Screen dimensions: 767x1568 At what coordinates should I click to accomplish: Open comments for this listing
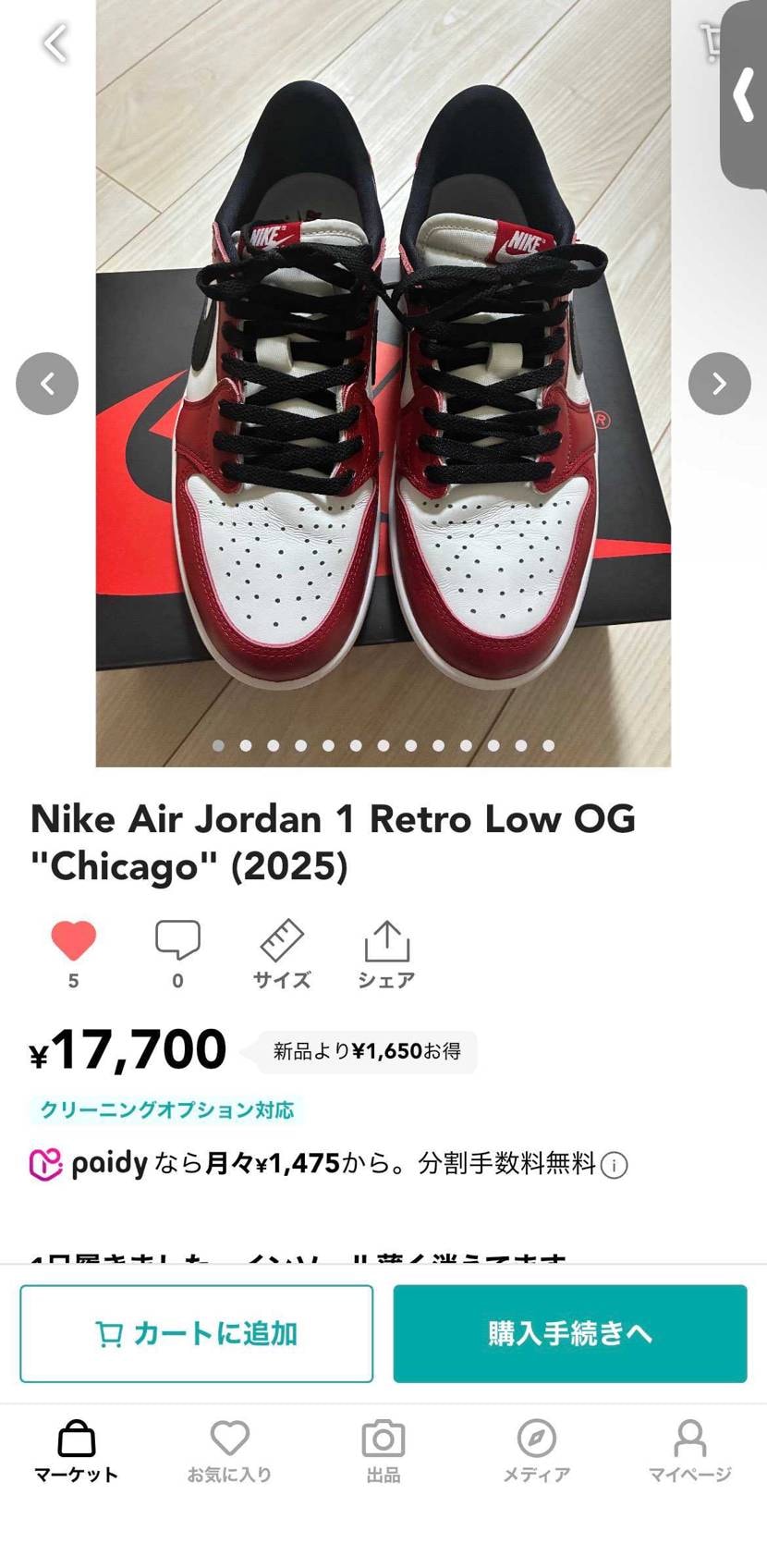[177, 940]
